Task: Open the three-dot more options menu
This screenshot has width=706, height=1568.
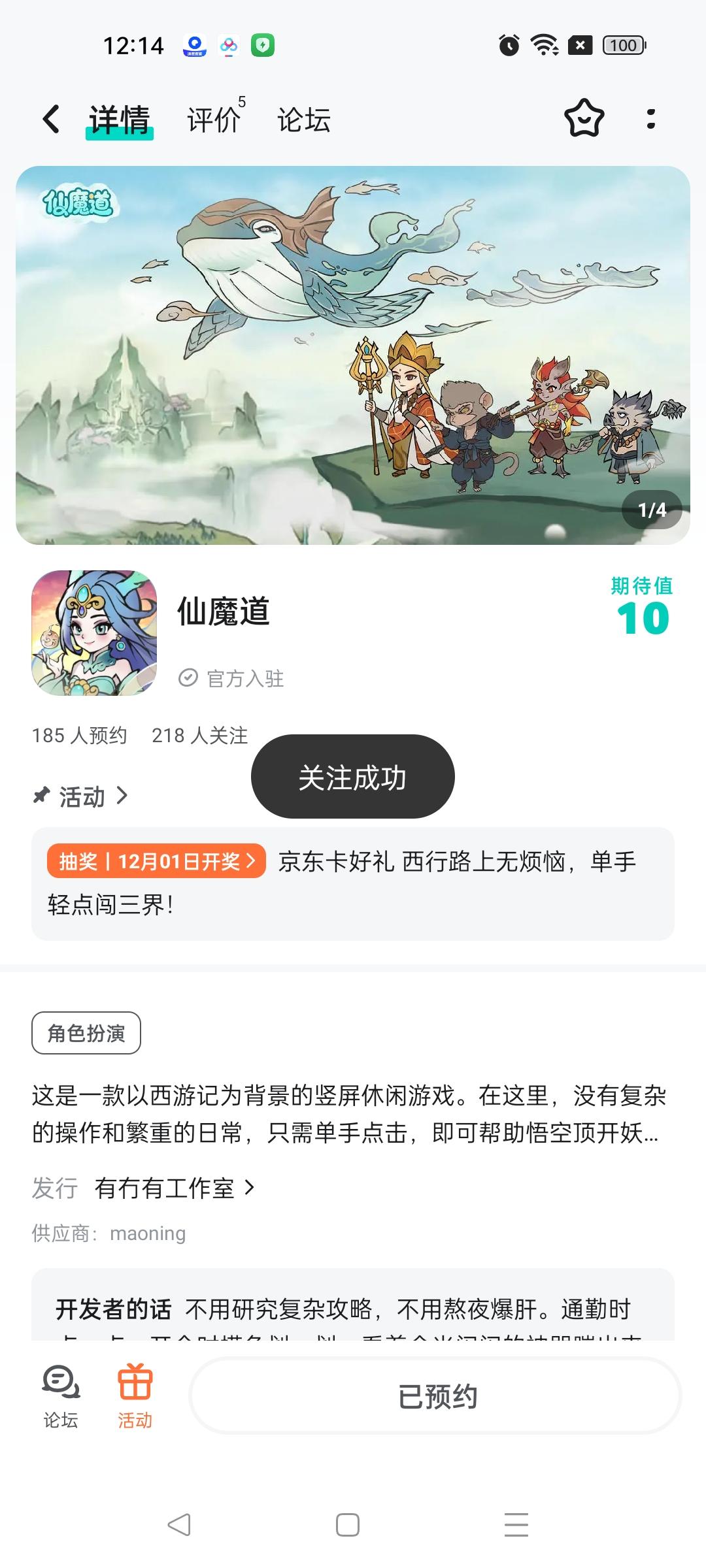Action: coord(651,120)
